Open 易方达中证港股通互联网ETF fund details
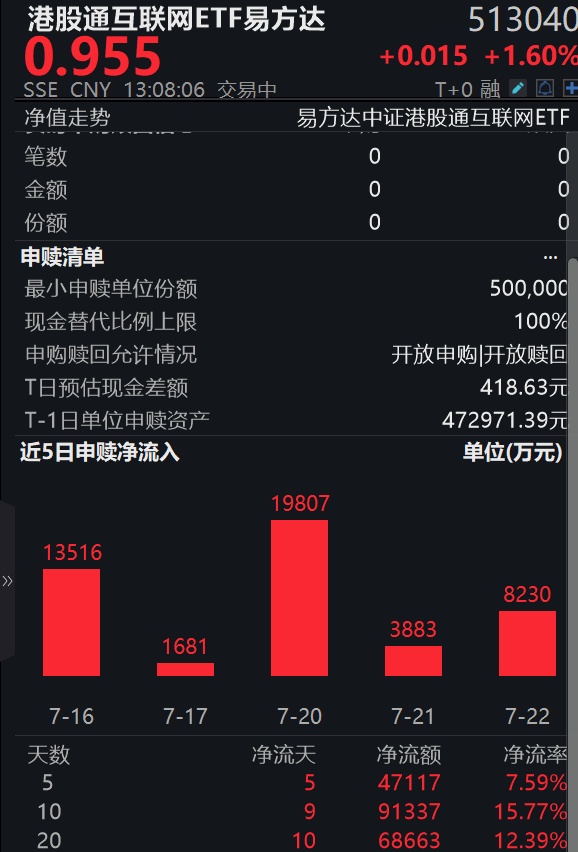Viewport: 578px width, 852px height. pyautogui.click(x=433, y=117)
